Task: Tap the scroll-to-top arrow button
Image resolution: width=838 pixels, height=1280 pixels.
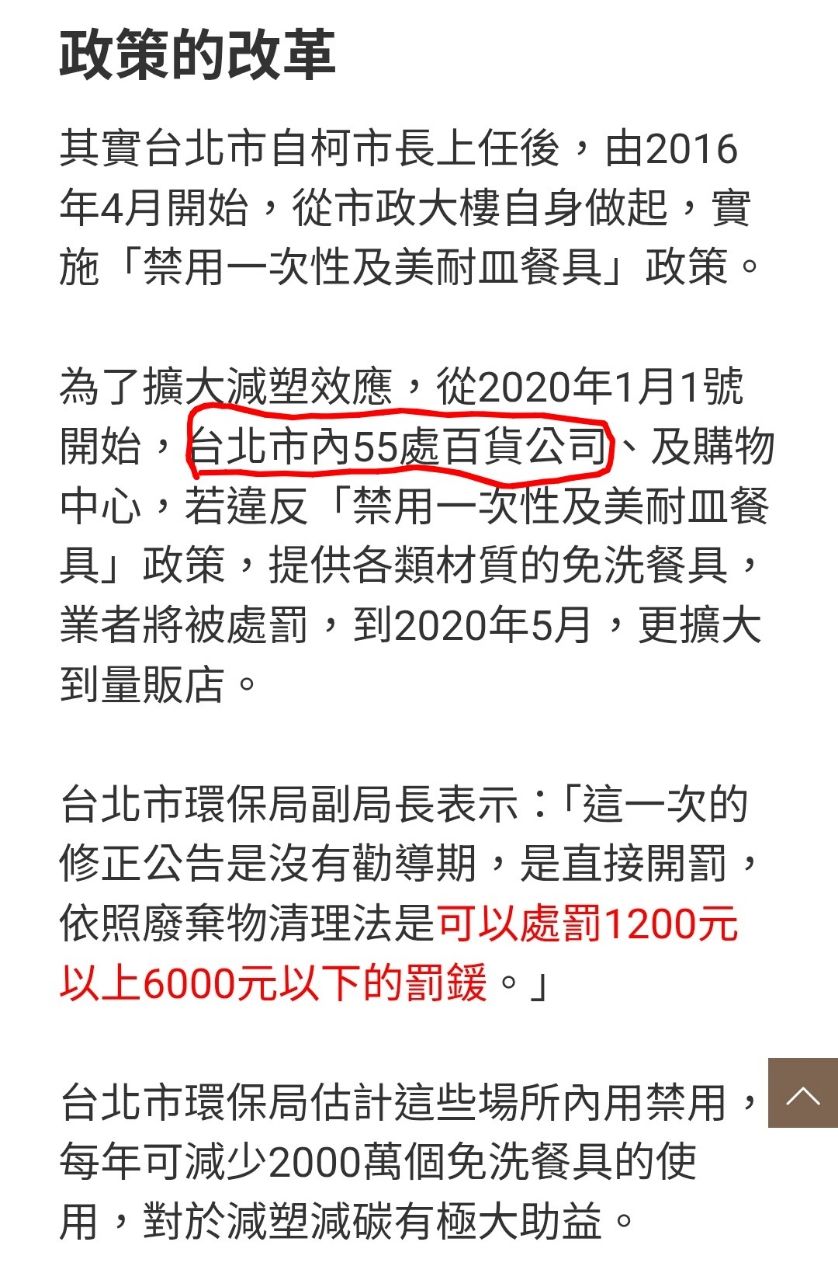Action: point(802,1093)
